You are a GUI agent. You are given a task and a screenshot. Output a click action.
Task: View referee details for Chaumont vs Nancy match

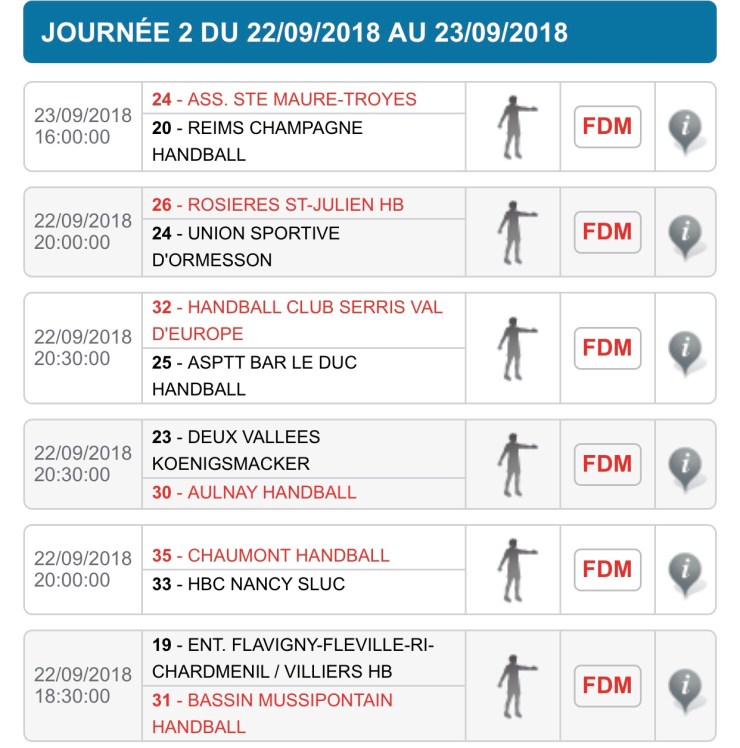click(x=515, y=569)
